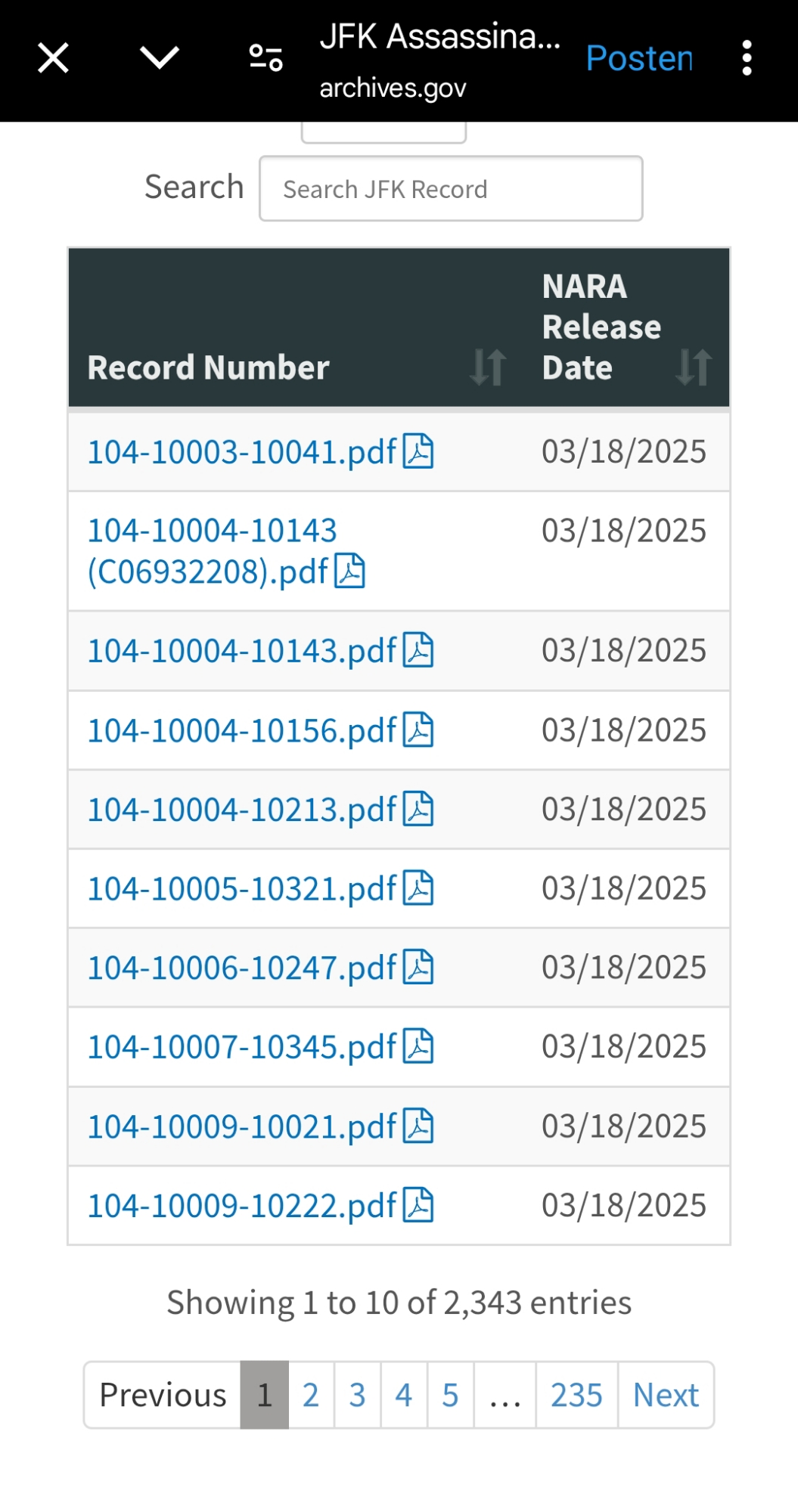This screenshot has height=1512, width=798.
Task: Open the three-dot overflow menu
Action: point(747,58)
